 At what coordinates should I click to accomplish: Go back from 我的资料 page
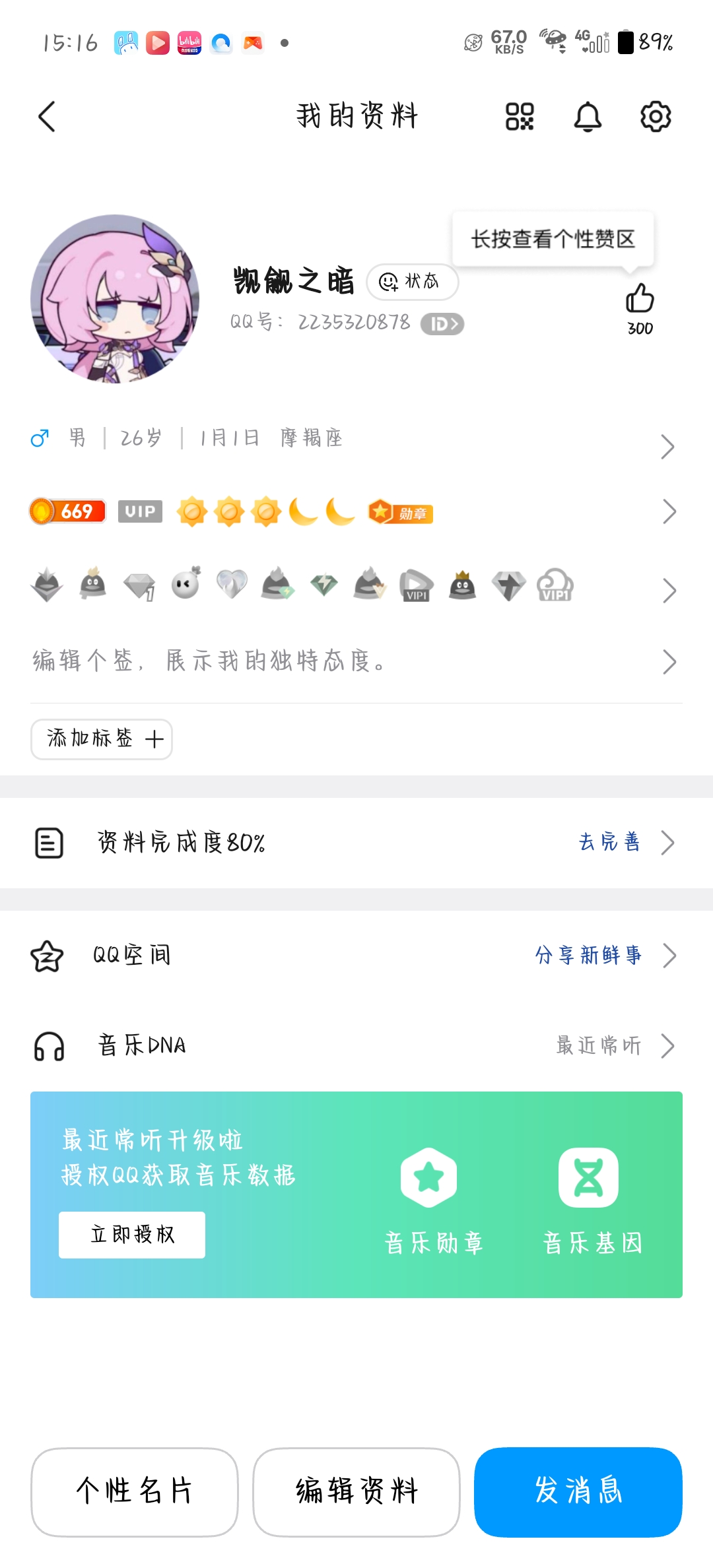tap(47, 117)
